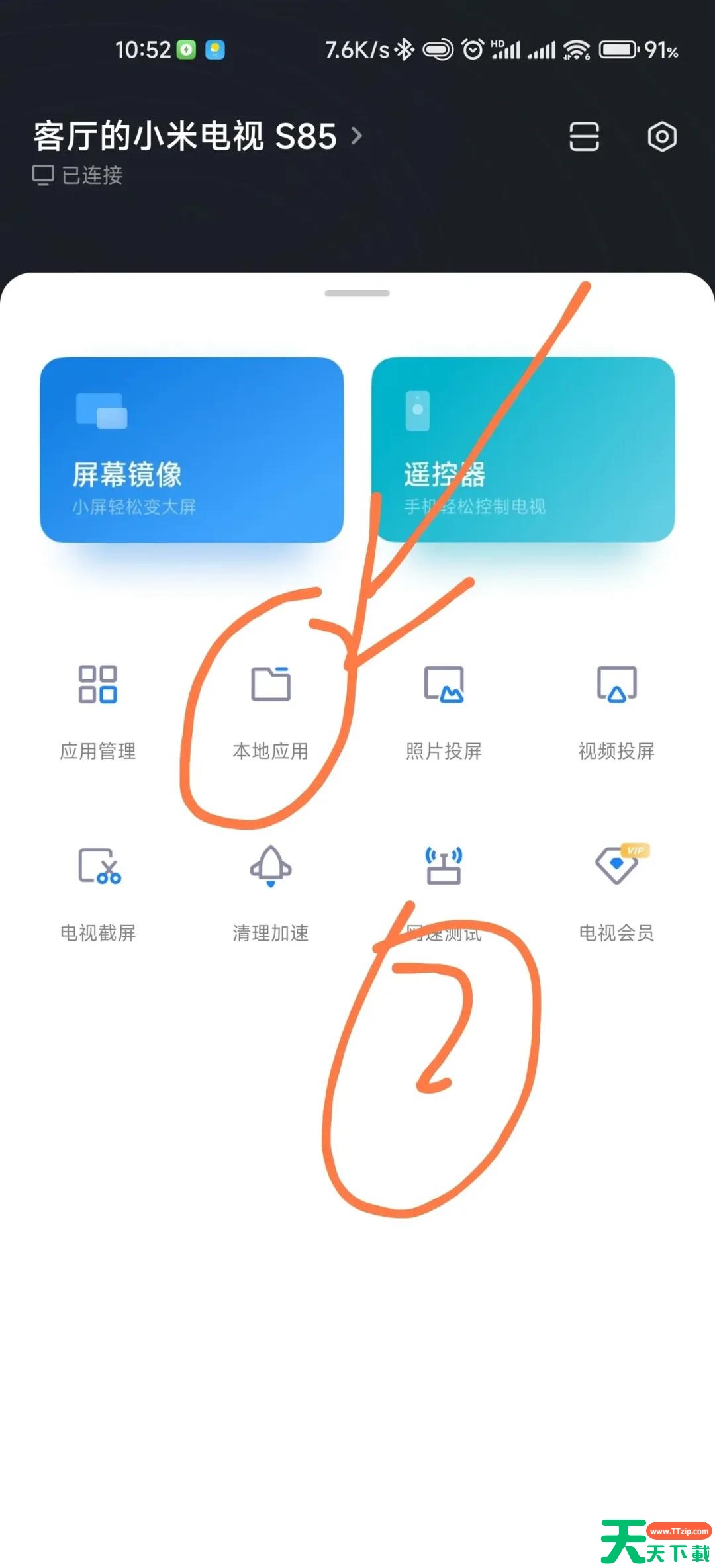Viewport: 715px width, 1568px height.
Task: Open the 遥控器 remote control card
Action: 523,450
